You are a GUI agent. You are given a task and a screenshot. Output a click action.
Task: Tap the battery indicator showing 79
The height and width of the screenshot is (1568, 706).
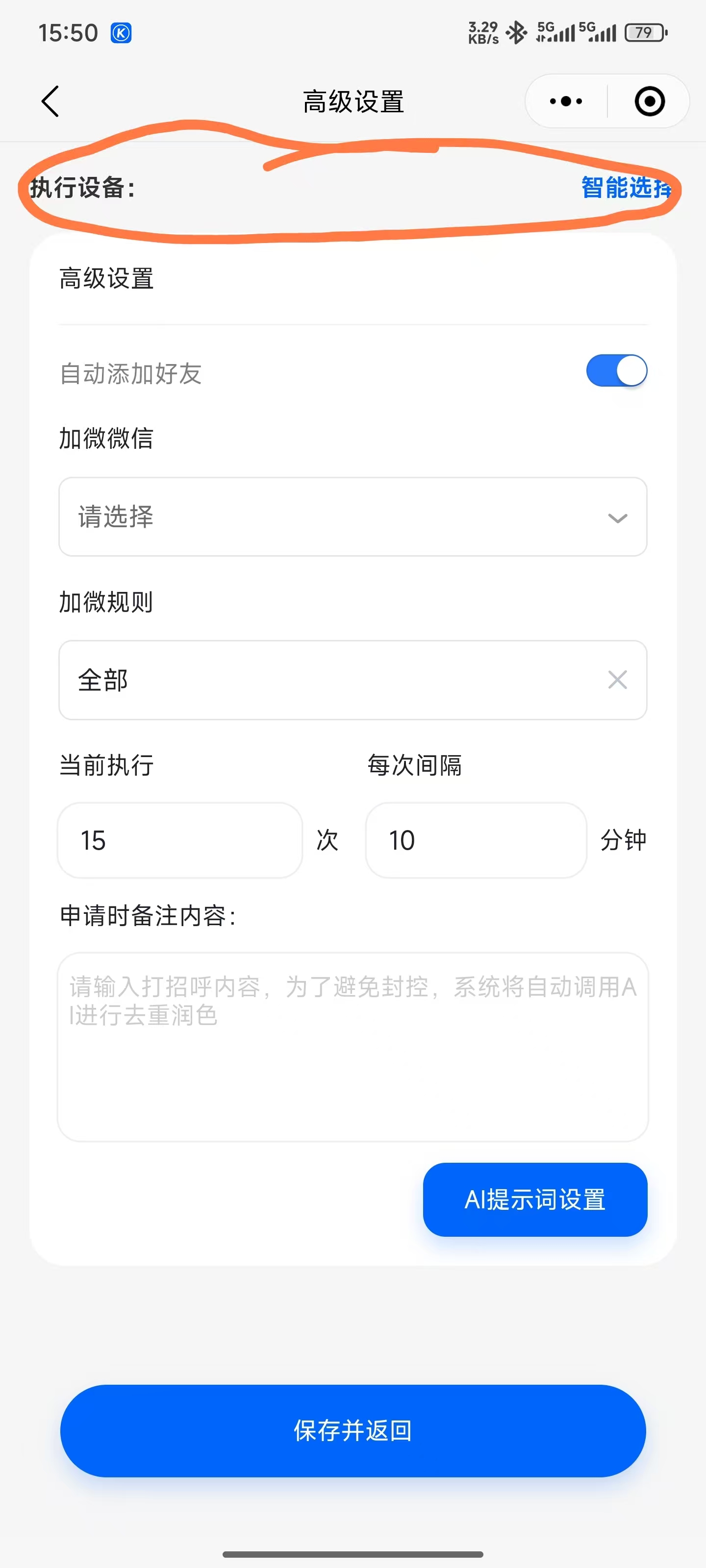point(645,33)
